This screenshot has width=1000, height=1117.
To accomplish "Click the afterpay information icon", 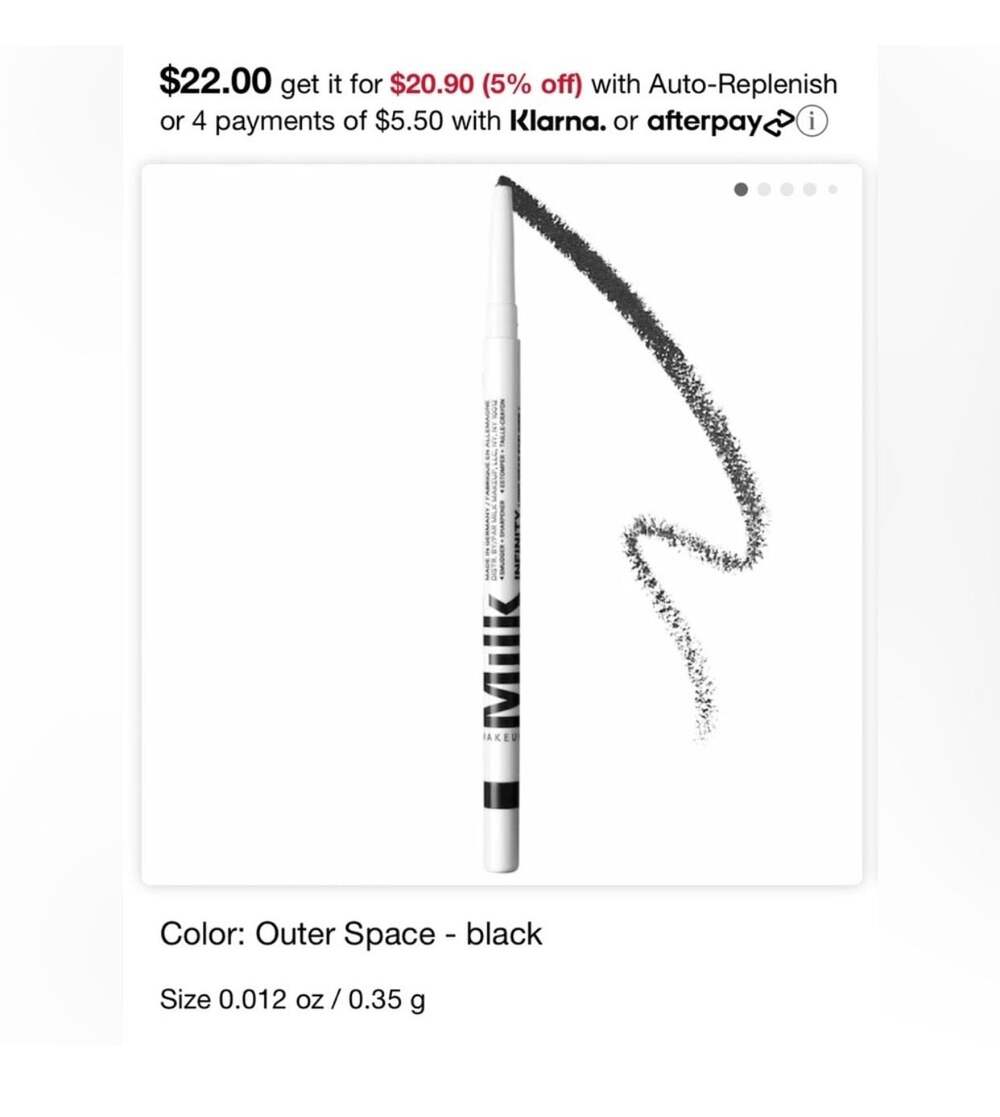I will tap(812, 121).
